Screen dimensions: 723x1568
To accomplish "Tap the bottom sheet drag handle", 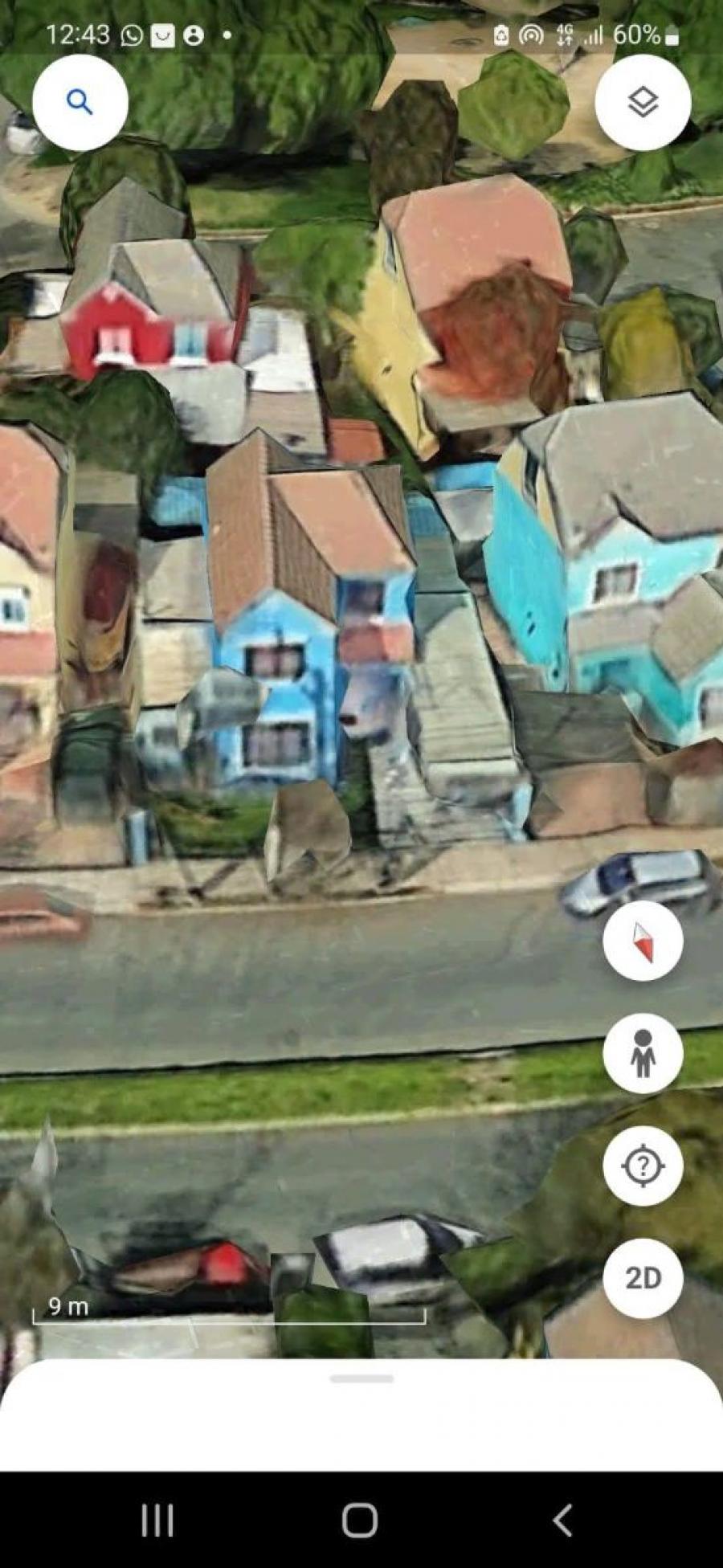I will 361,1378.
